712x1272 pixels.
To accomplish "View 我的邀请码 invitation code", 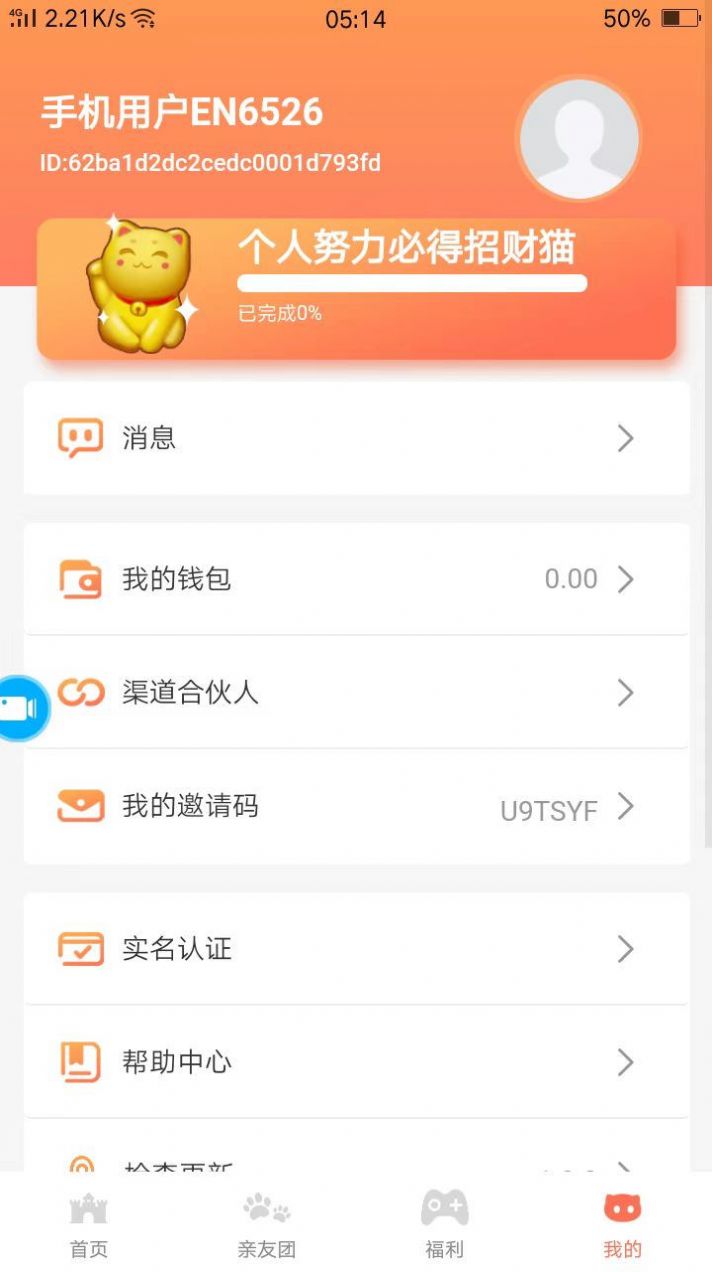I will tap(356, 806).
